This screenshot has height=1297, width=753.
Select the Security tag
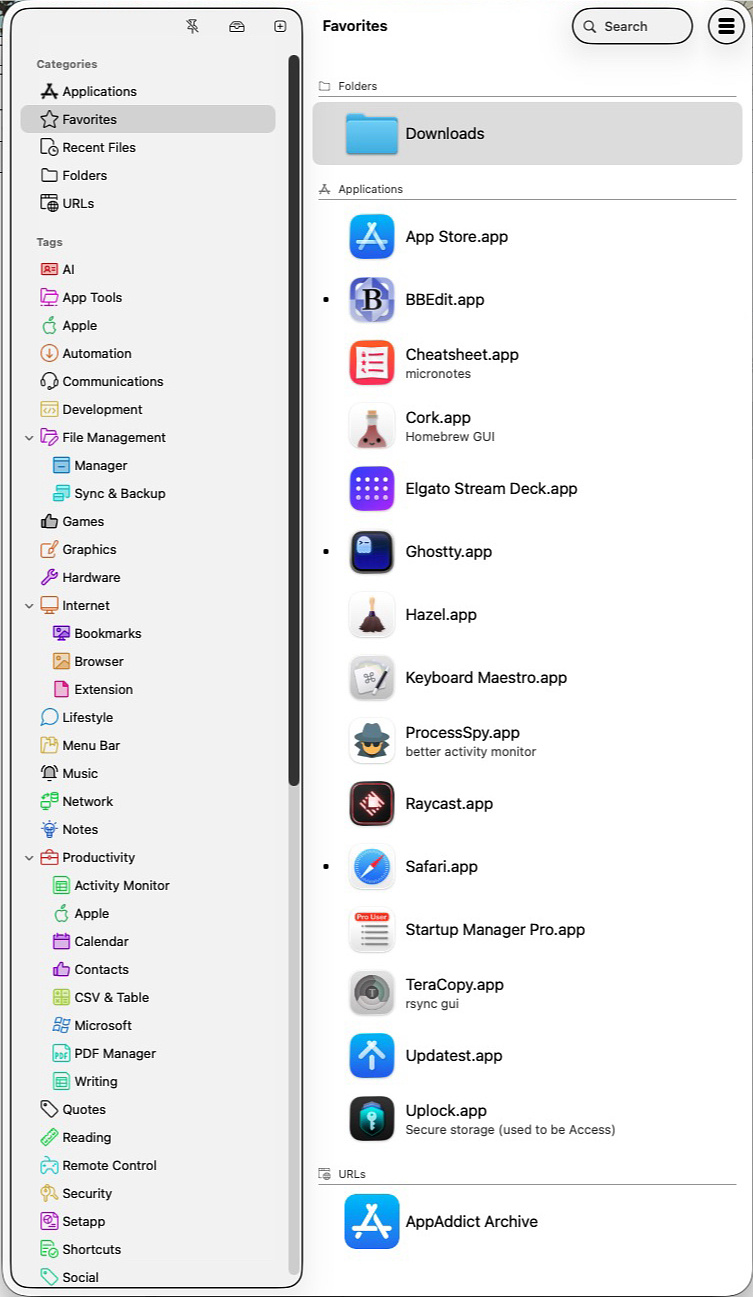point(87,1193)
